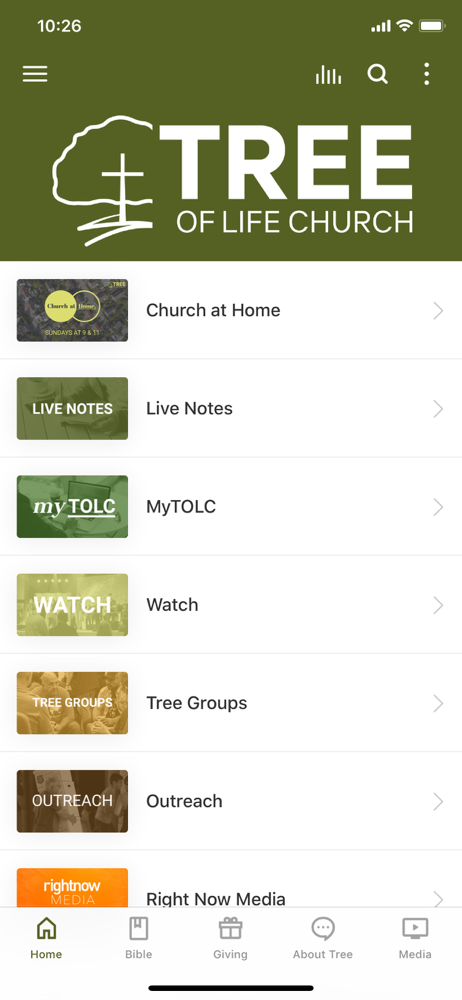Open the audio bars icon

(328, 75)
